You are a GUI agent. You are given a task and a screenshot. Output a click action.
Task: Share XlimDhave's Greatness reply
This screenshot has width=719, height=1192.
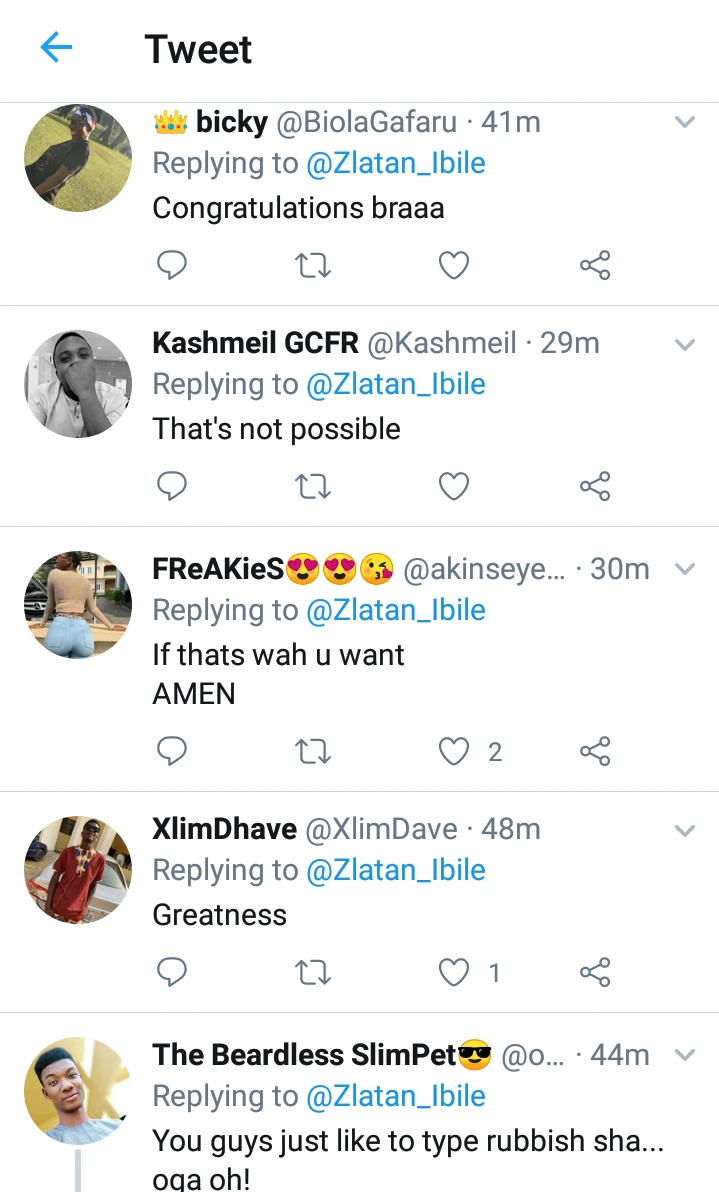[595, 971]
